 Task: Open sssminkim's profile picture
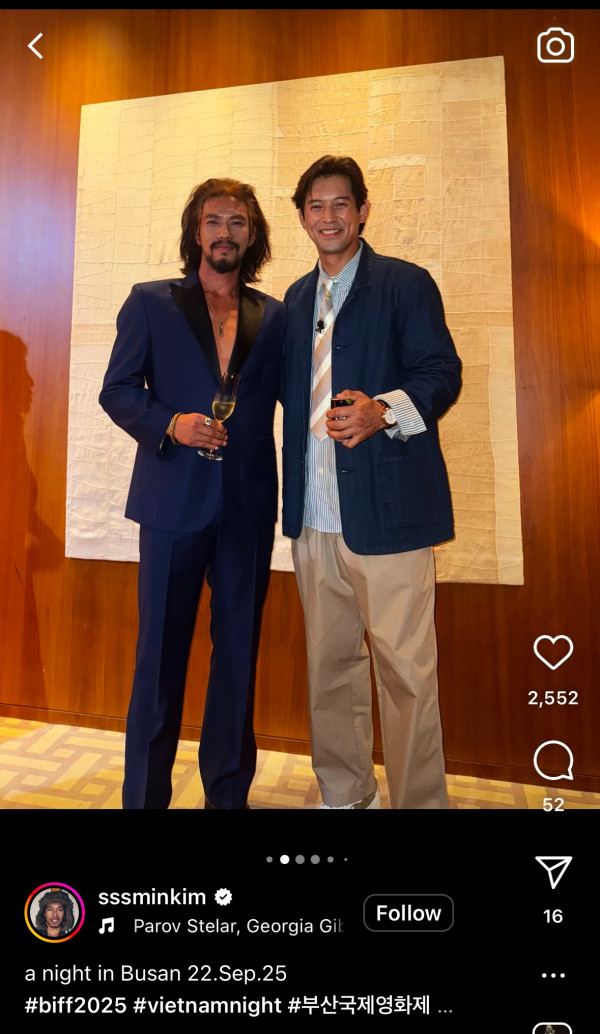point(55,913)
